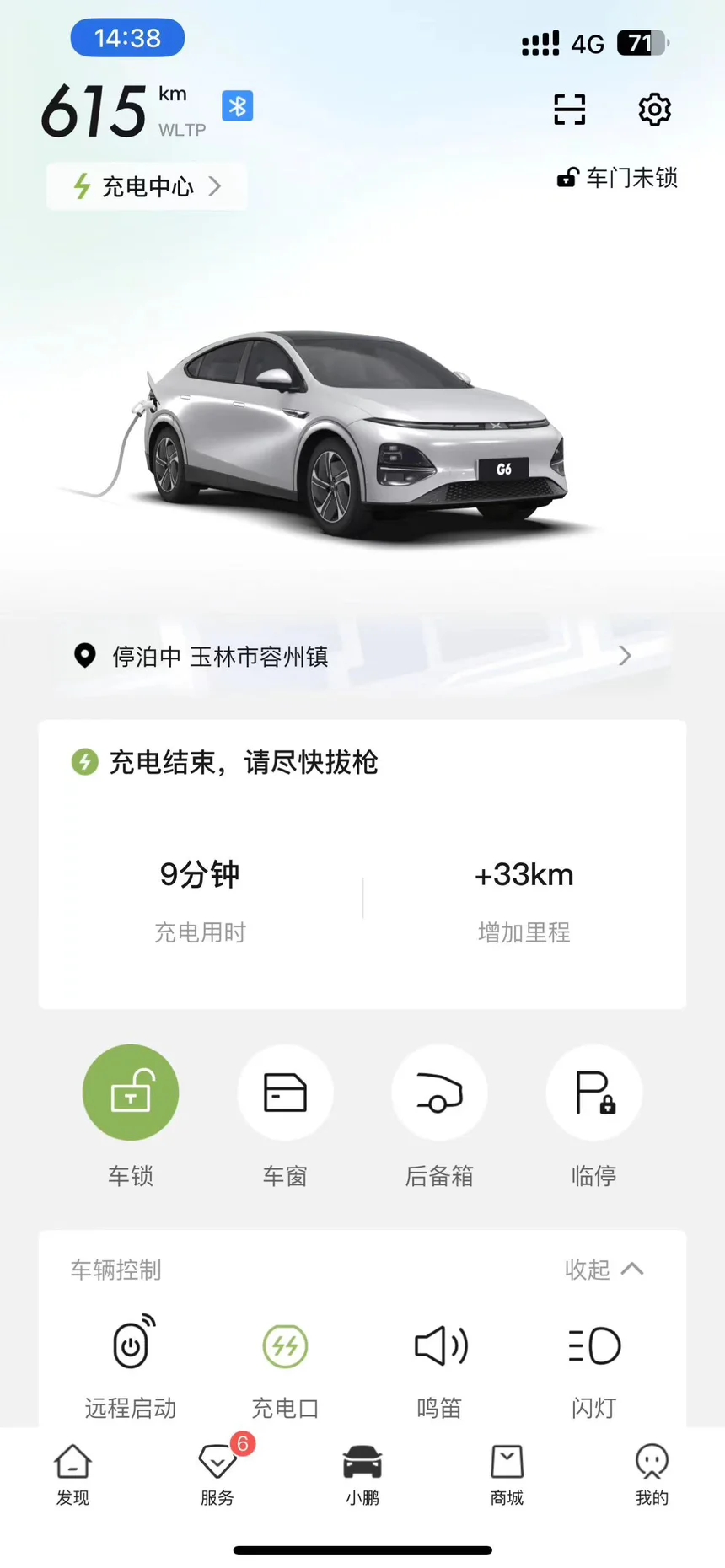Switch to the 小鹏 tab
The image size is (725, 1568).
362,1474
